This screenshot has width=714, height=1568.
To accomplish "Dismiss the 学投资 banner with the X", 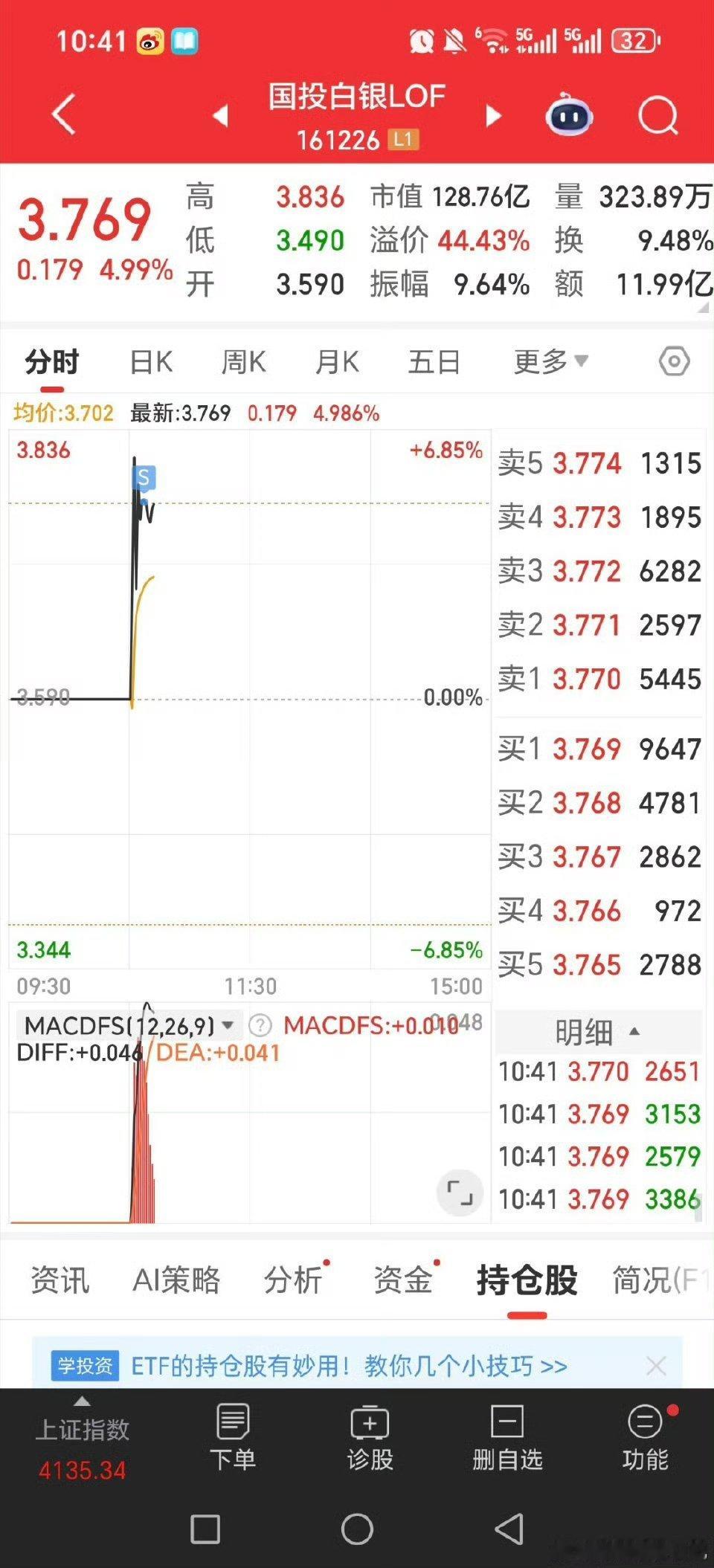I will coord(657,1366).
